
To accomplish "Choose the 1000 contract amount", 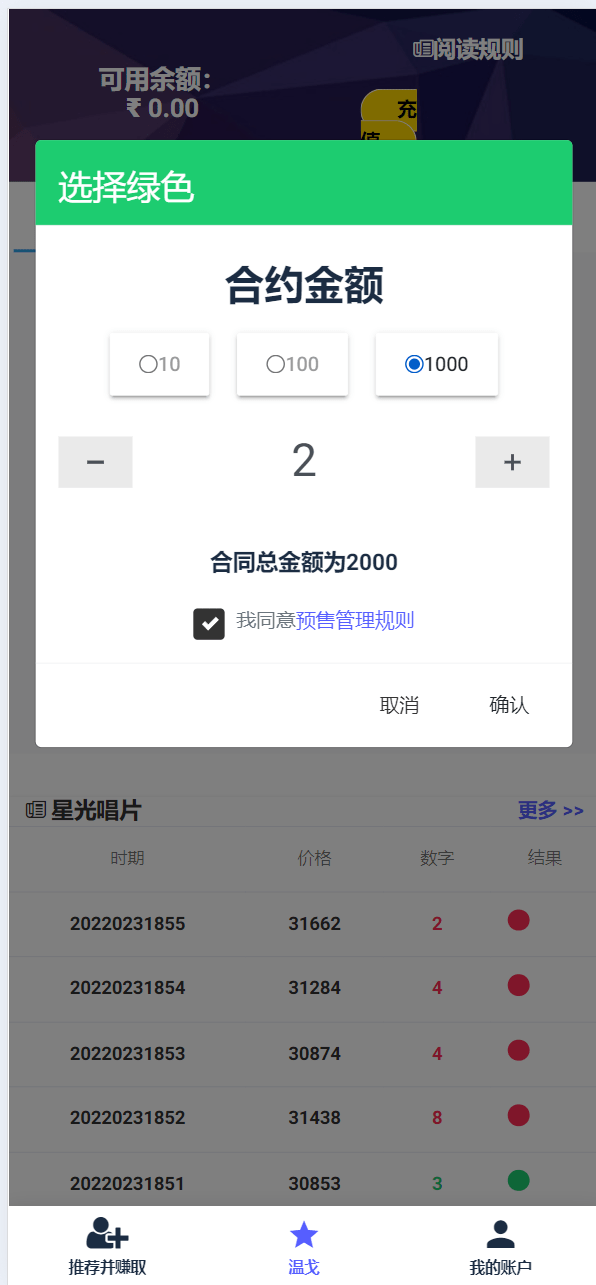I will 436,364.
